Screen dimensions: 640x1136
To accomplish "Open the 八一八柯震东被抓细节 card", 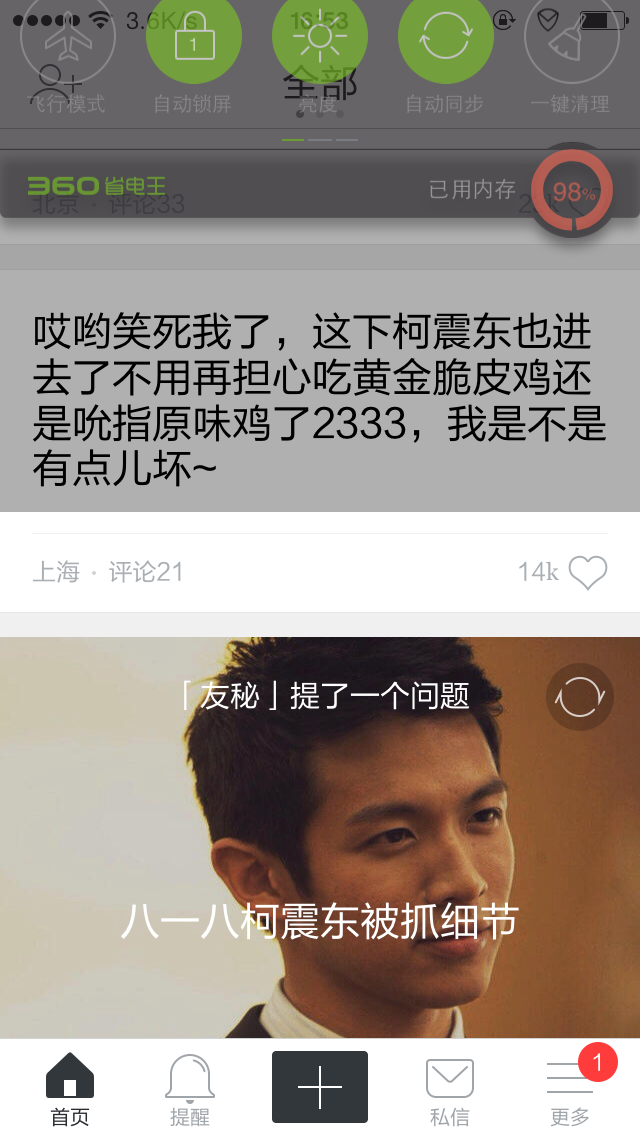I will pos(319,921).
